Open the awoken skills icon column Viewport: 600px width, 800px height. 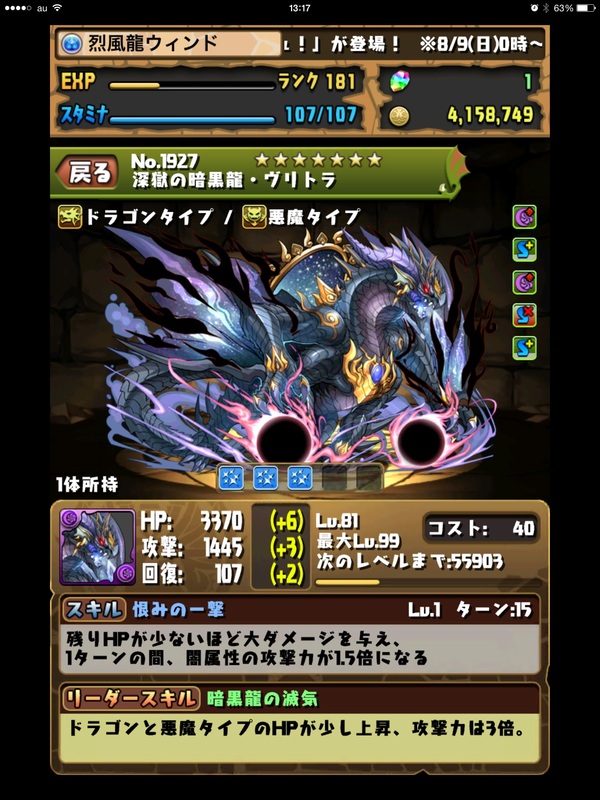coord(525,282)
